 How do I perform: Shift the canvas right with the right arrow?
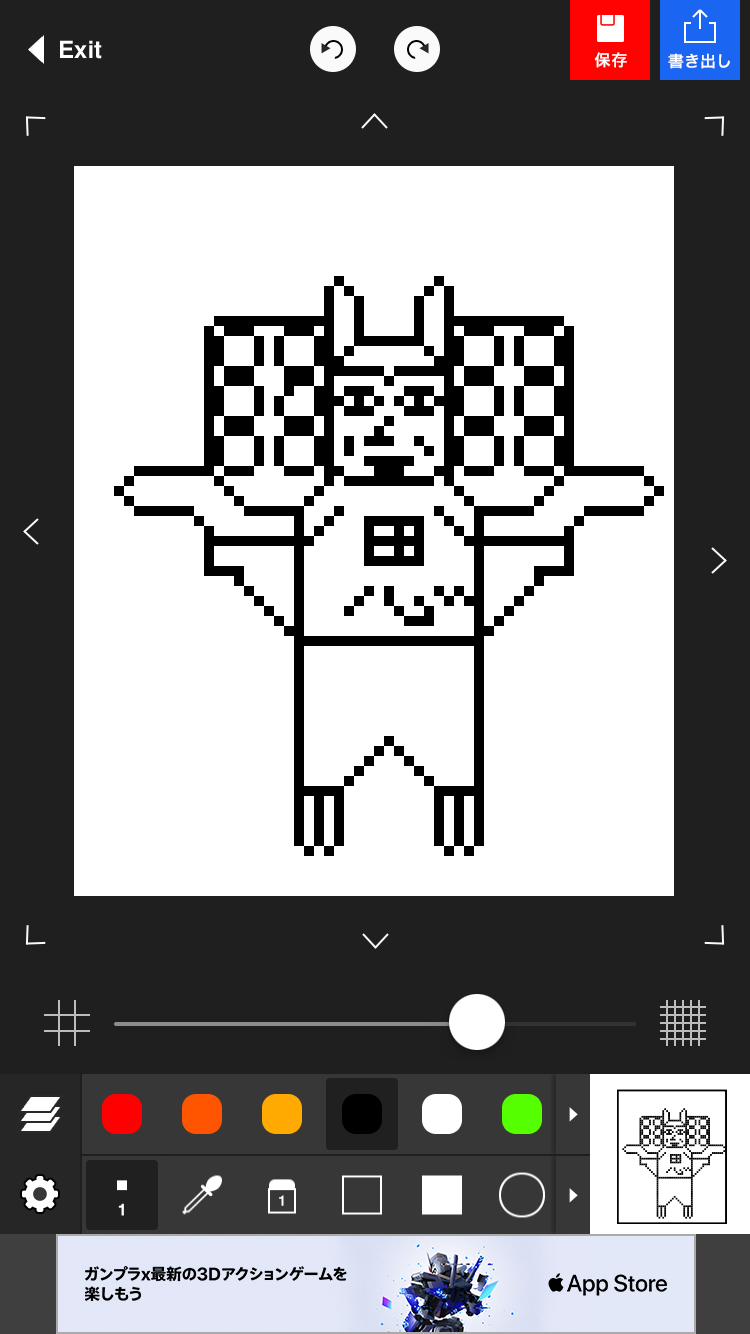(718, 560)
